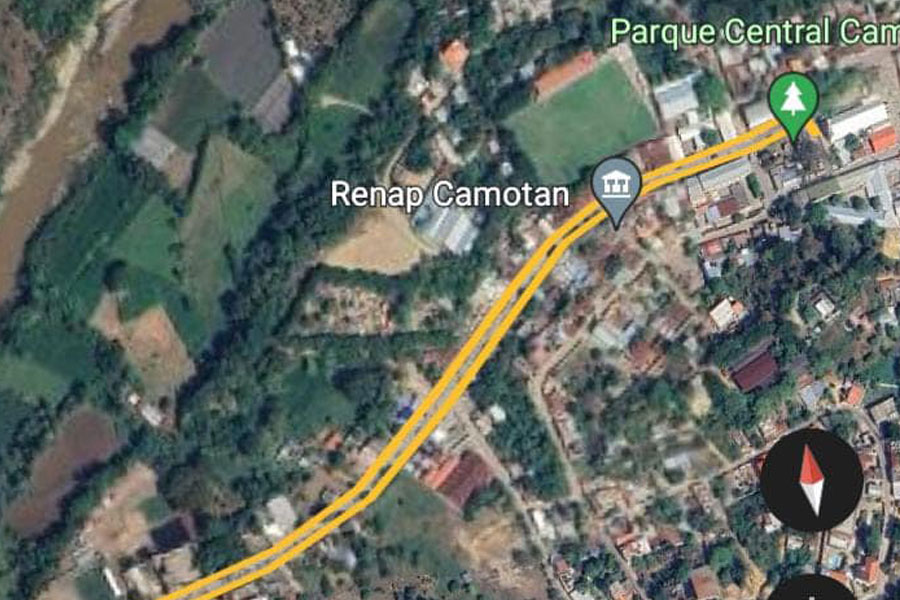Select the Parque Central park pin
The width and height of the screenshot is (900, 600).
794,101
